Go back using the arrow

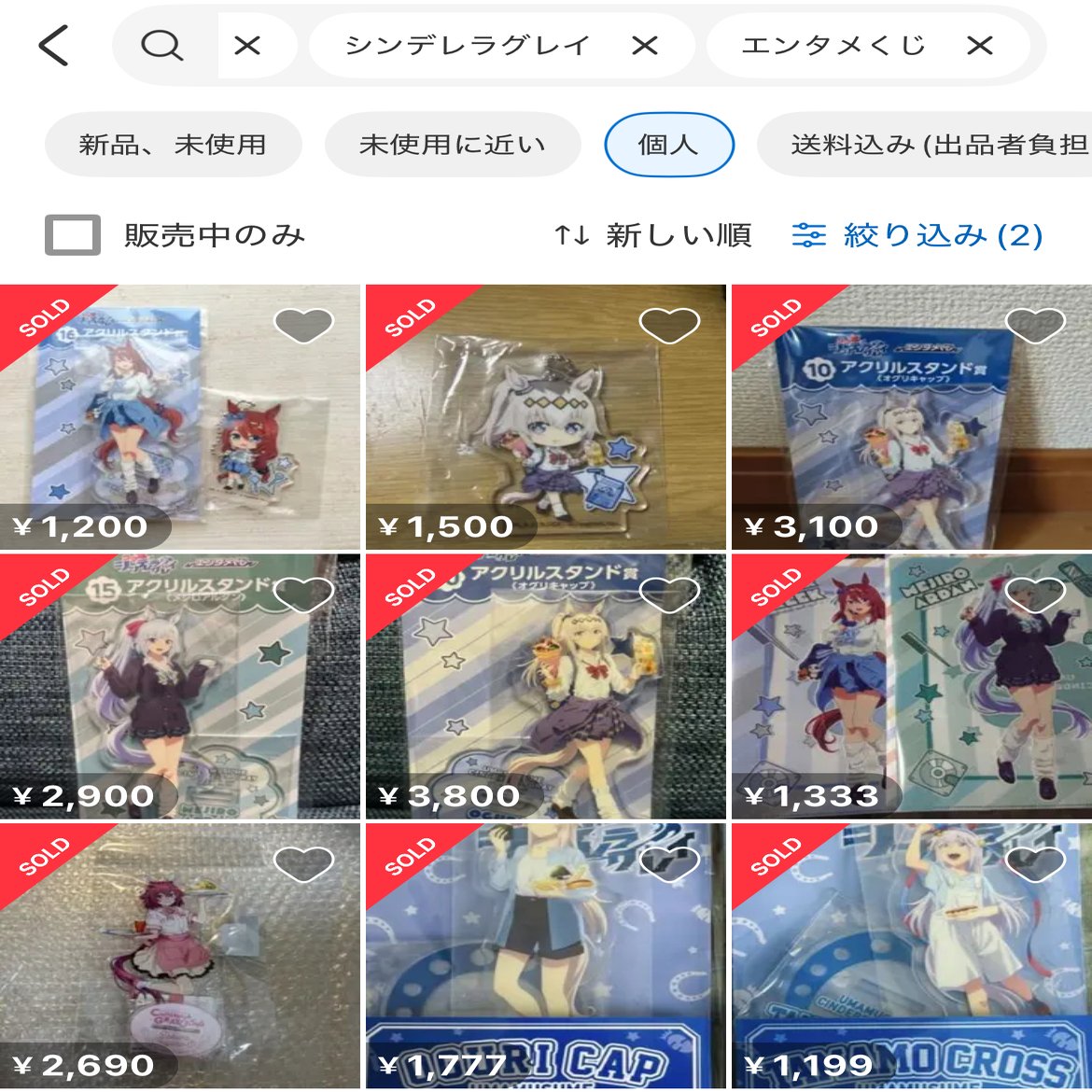pos(53,46)
